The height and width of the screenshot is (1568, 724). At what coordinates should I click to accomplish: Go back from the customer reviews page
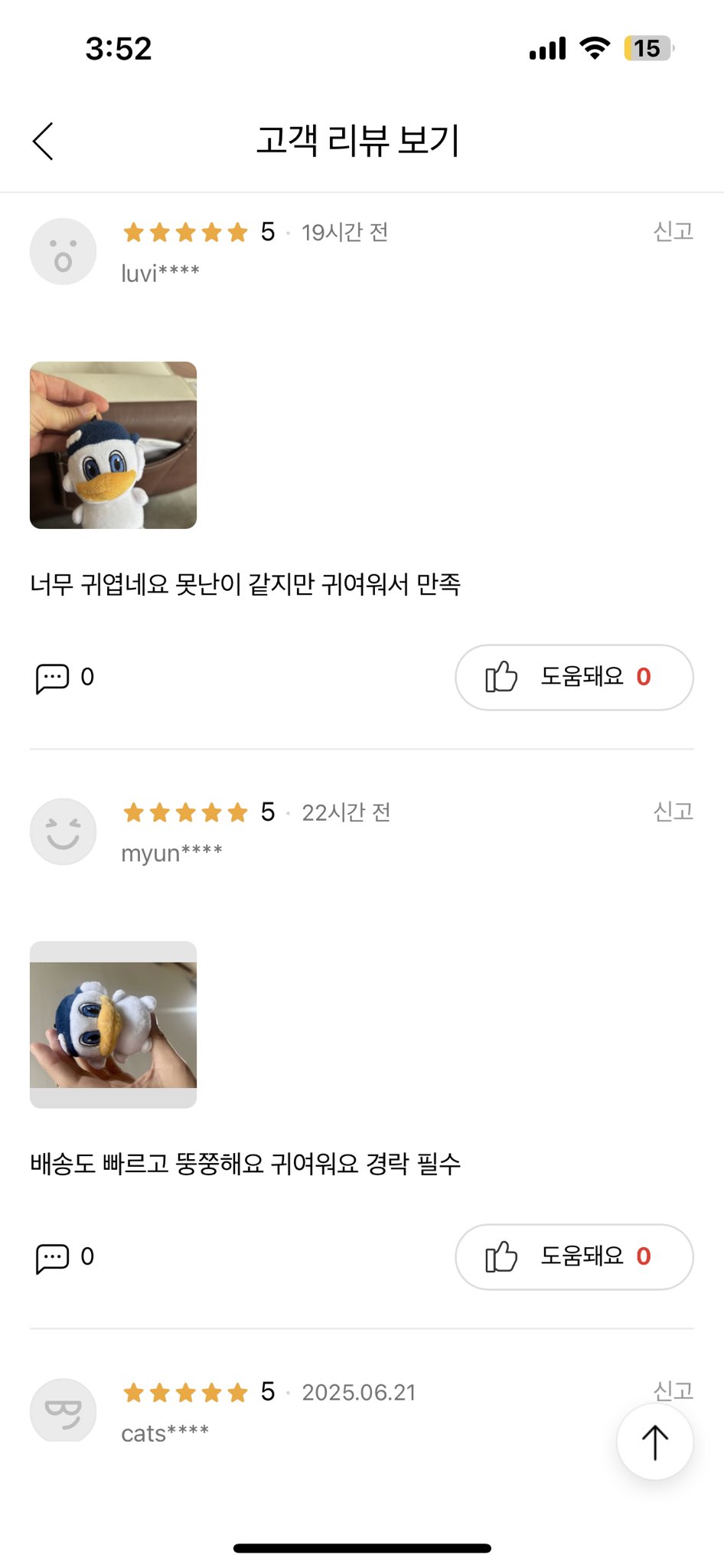(44, 142)
